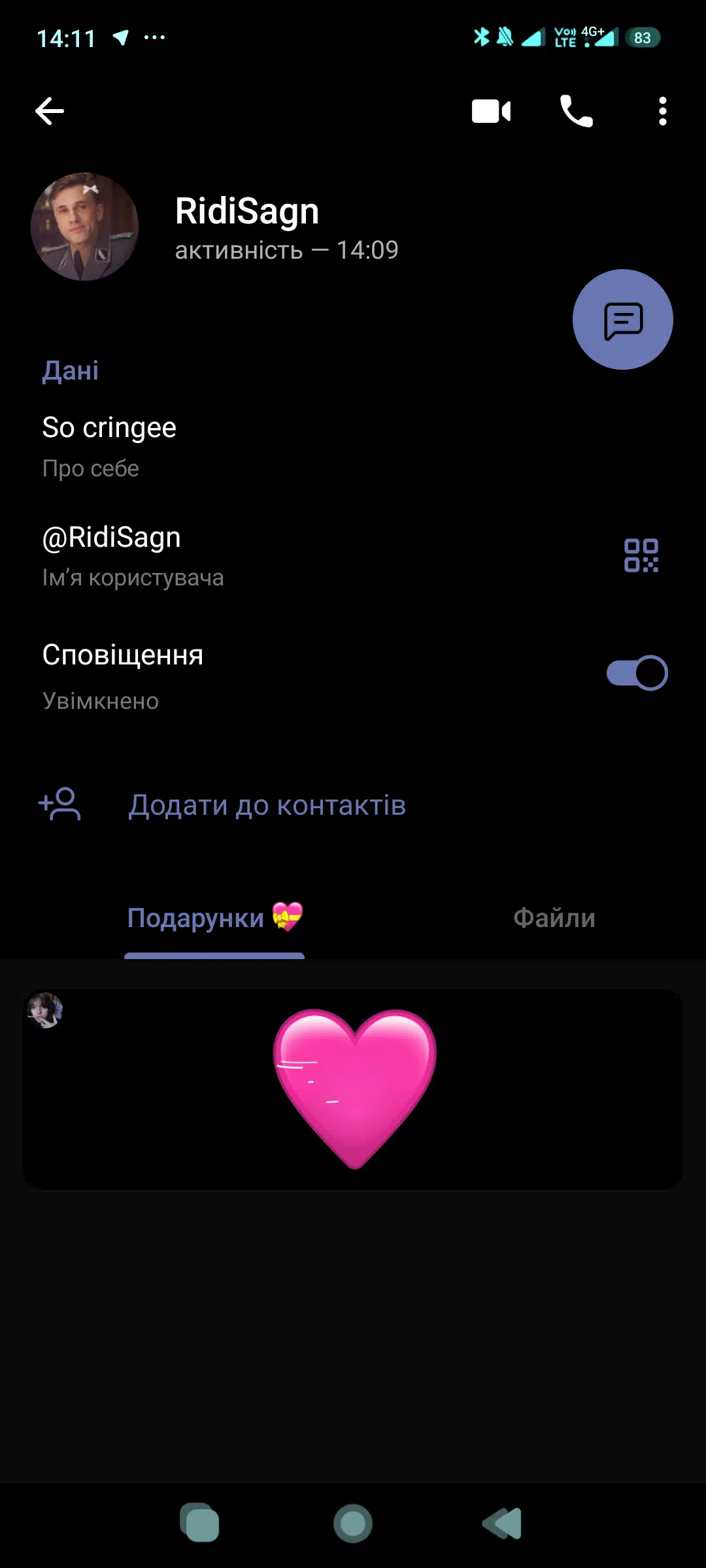Switch to the Файли tab
This screenshot has height=1568, width=706.
click(554, 918)
